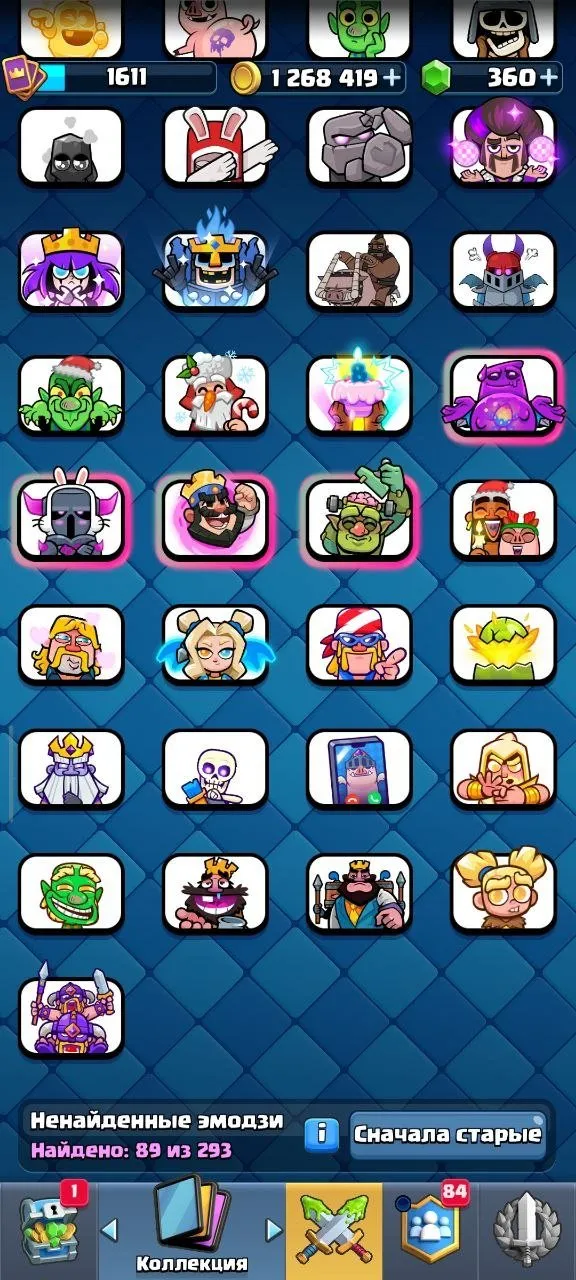This screenshot has height=1280, width=576.
Task: Open the info button beside Ненайденные эмодзи
Action: [321, 1134]
